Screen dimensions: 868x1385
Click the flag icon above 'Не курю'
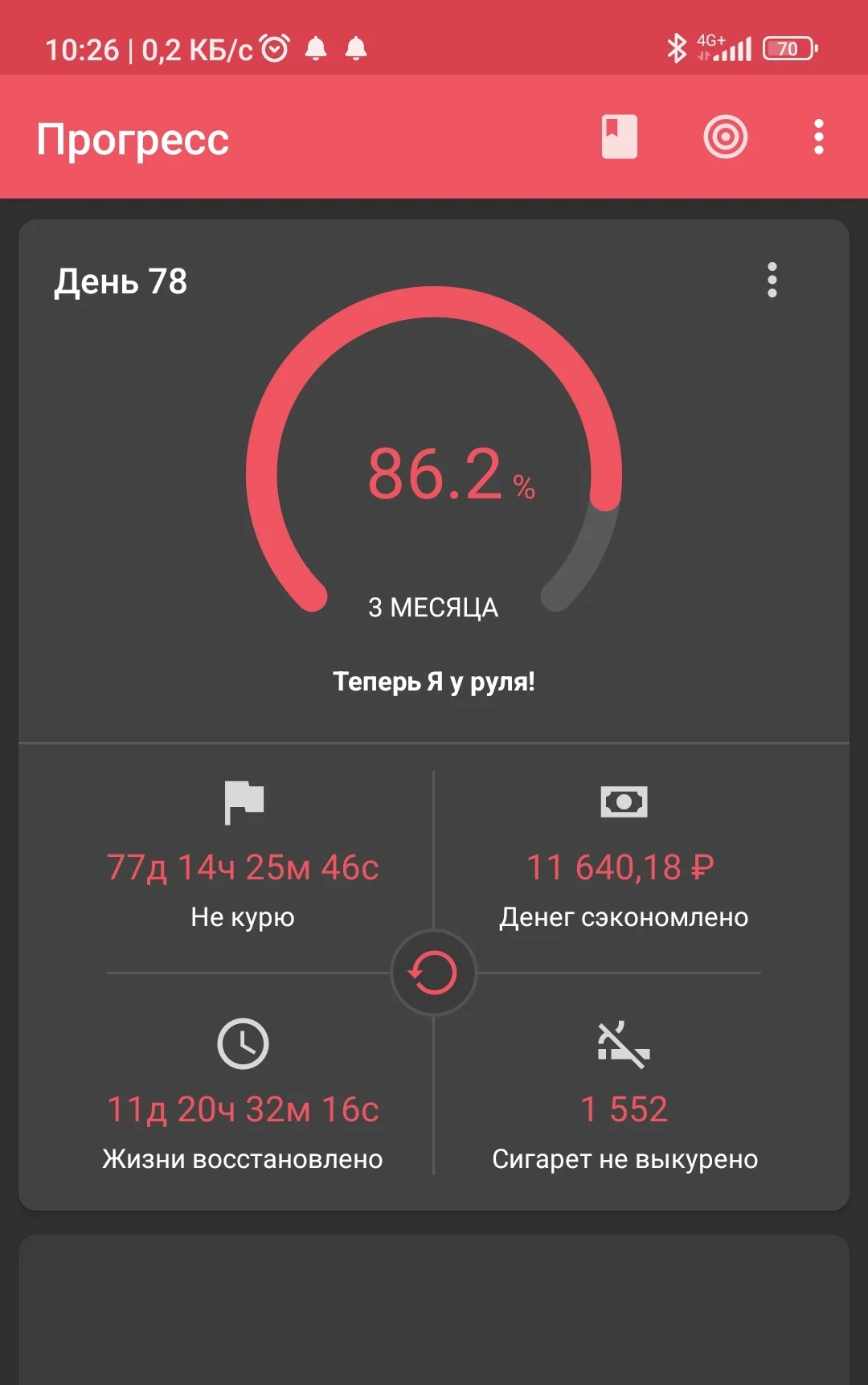[244, 801]
